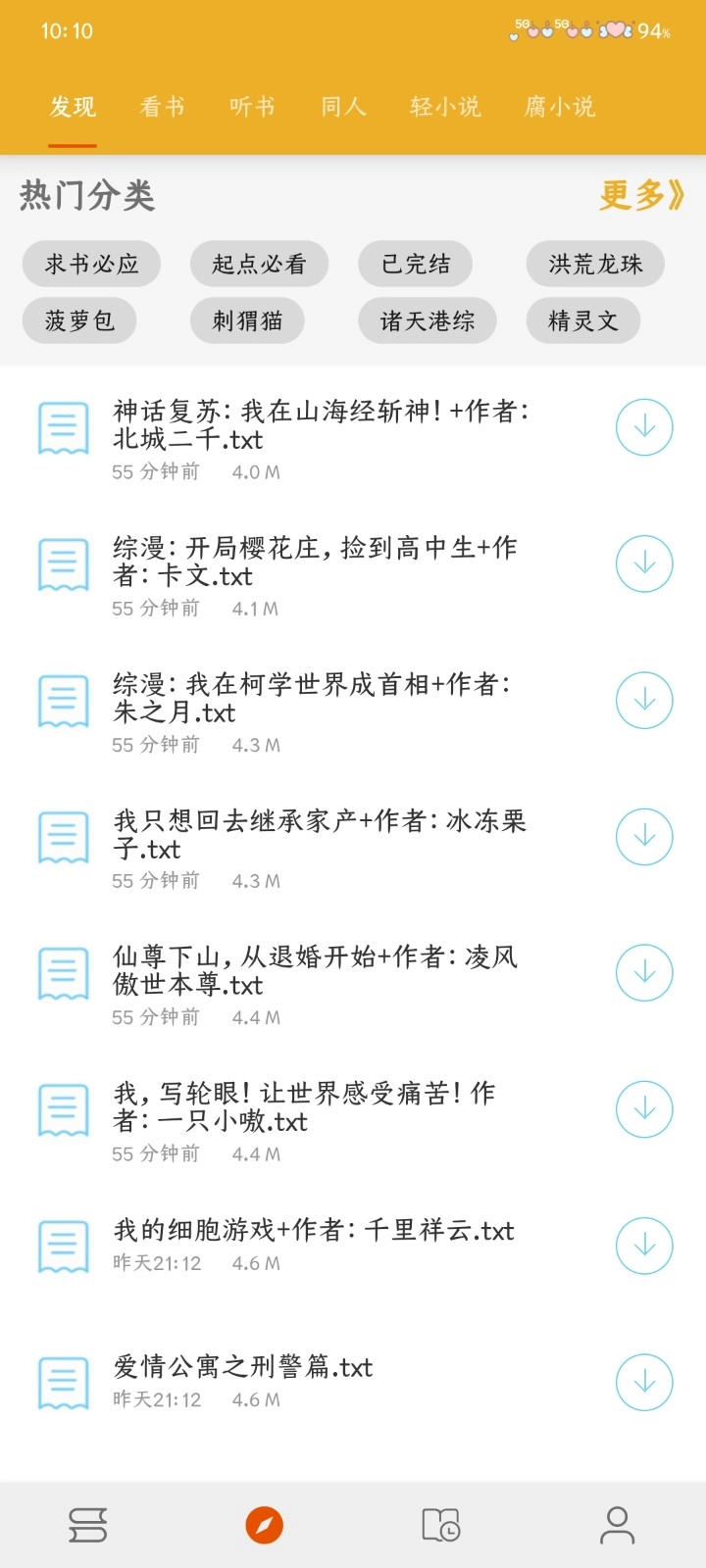Download 爱情公寓之刑警篇 with arrow icon
Screen dimensions: 706x1568
point(644,1382)
